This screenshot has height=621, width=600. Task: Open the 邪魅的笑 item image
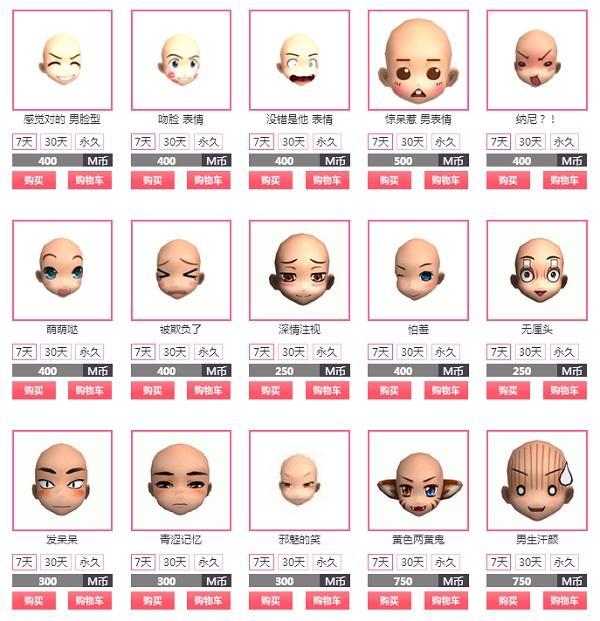pyautogui.click(x=299, y=480)
